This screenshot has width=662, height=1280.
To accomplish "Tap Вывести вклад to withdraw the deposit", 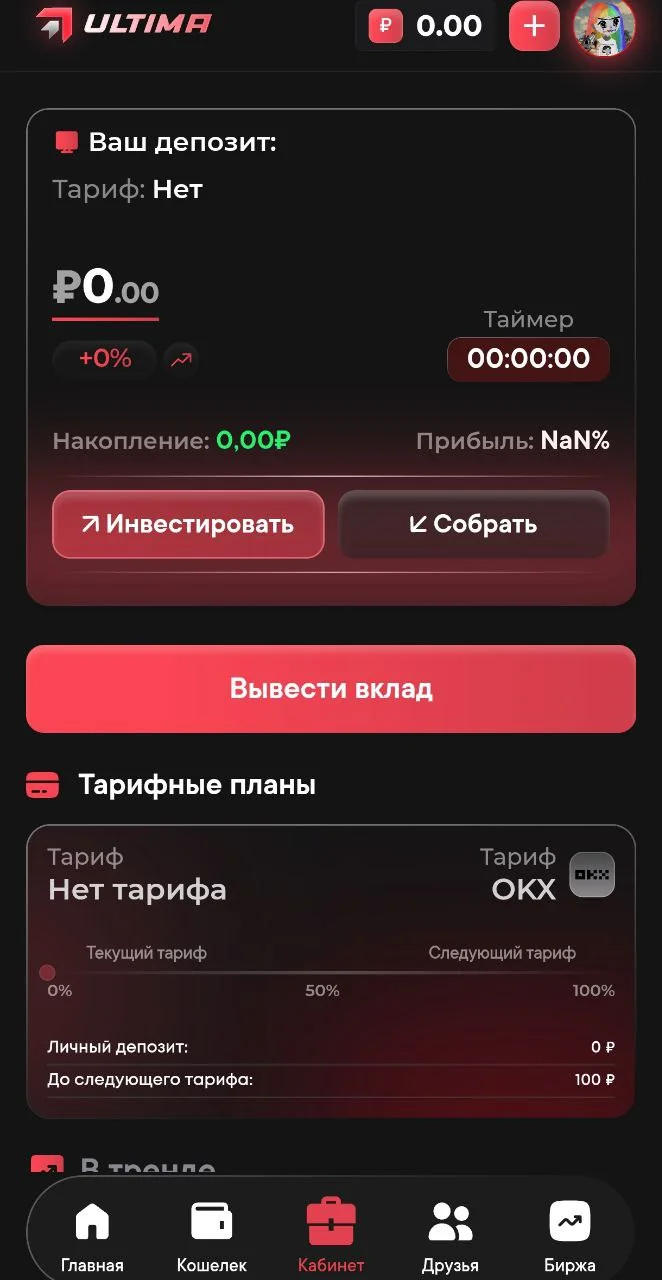I will pos(331,689).
